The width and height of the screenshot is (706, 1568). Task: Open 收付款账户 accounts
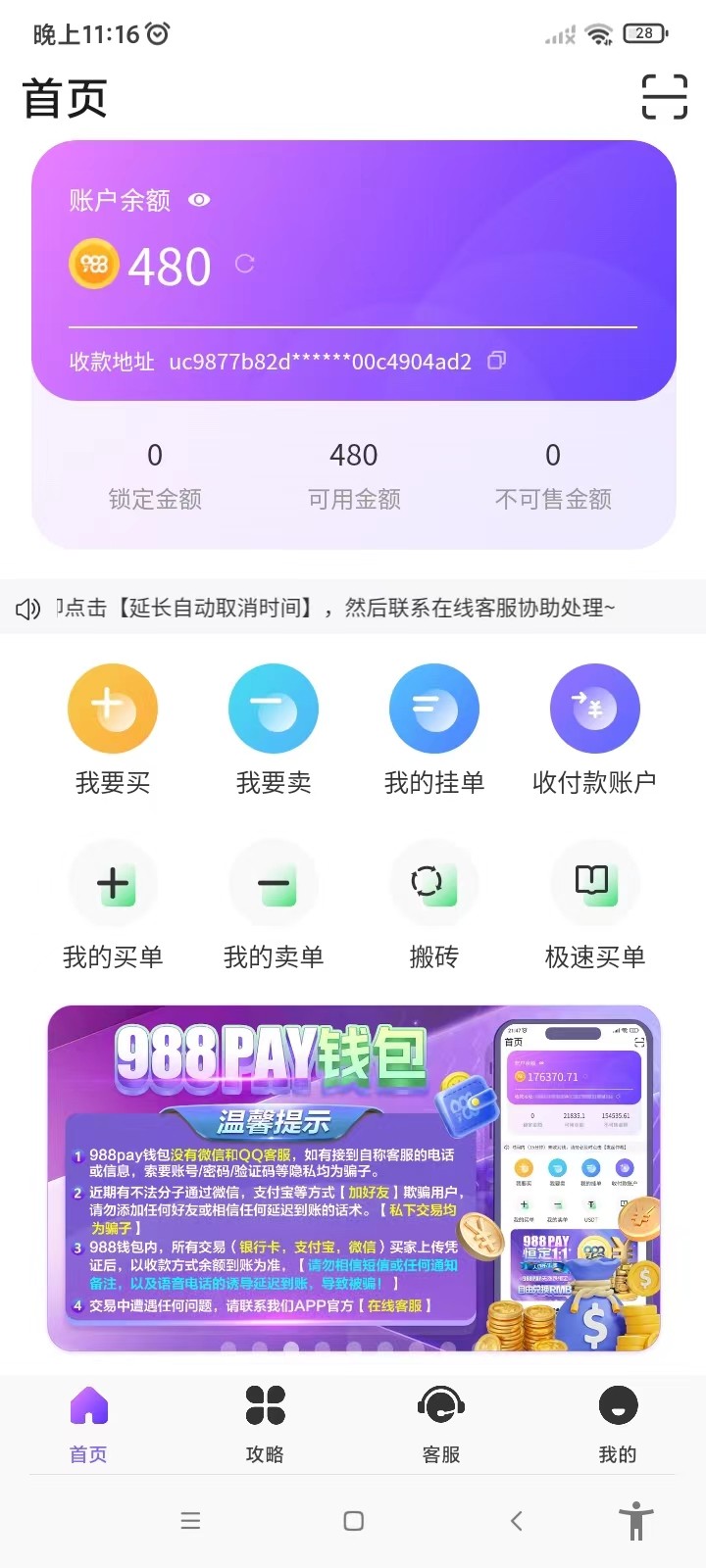click(x=594, y=710)
